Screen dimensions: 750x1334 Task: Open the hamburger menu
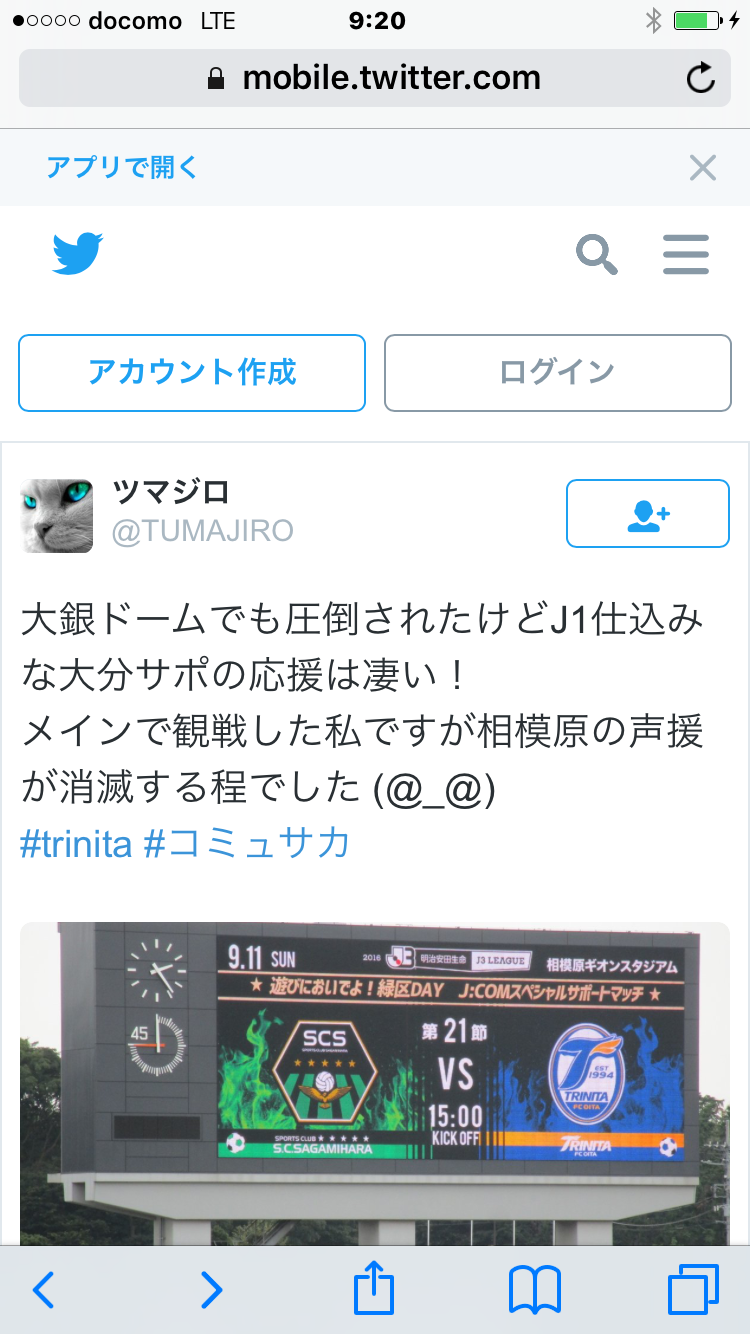(686, 255)
